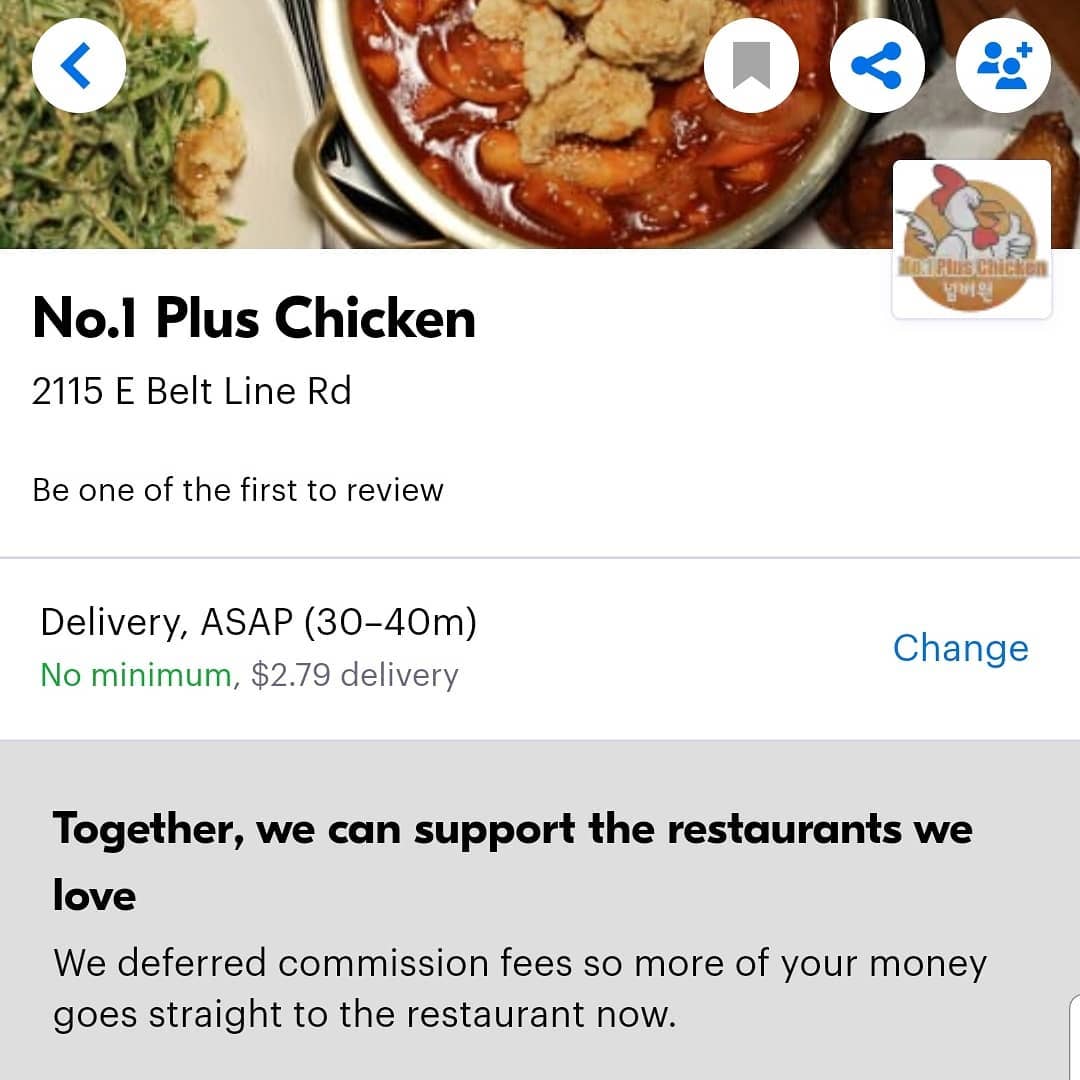Image resolution: width=1080 pixels, height=1080 pixels.
Task: Bookmark No.1 Plus Chicken restaurant
Action: coord(751,66)
